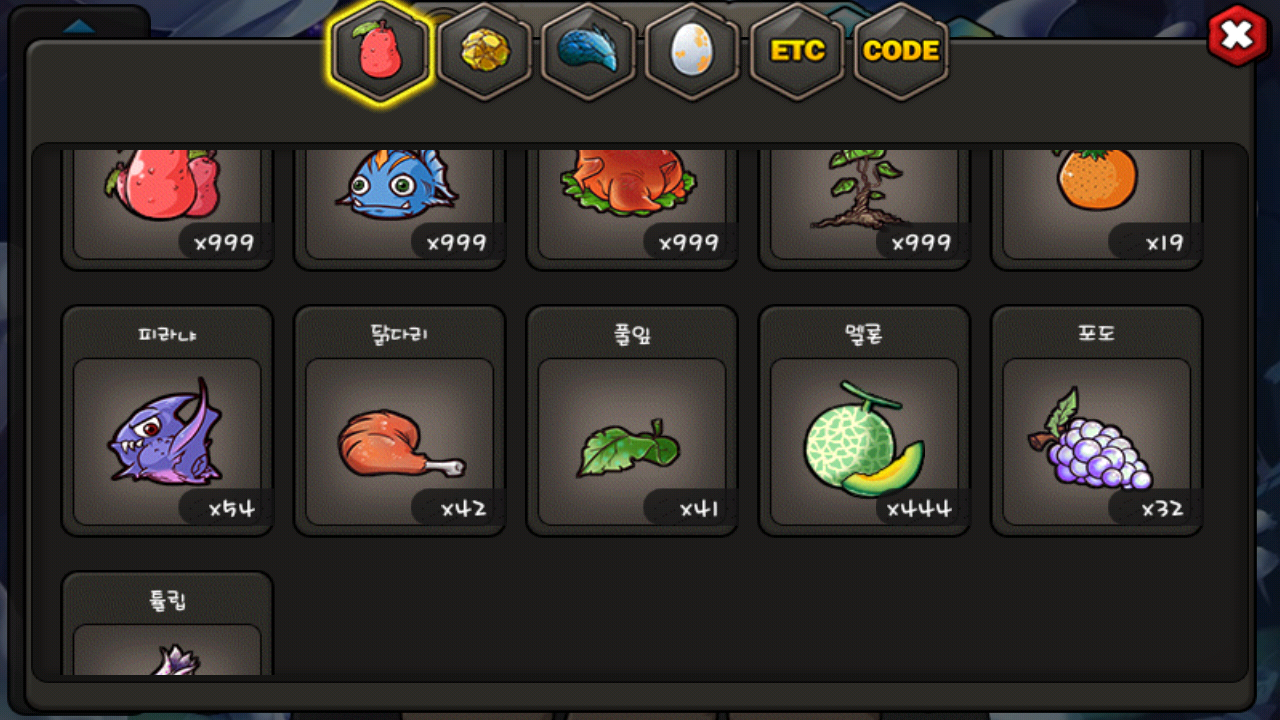Select the orange item with x19
This screenshot has width=1280, height=720.
tap(1097, 209)
